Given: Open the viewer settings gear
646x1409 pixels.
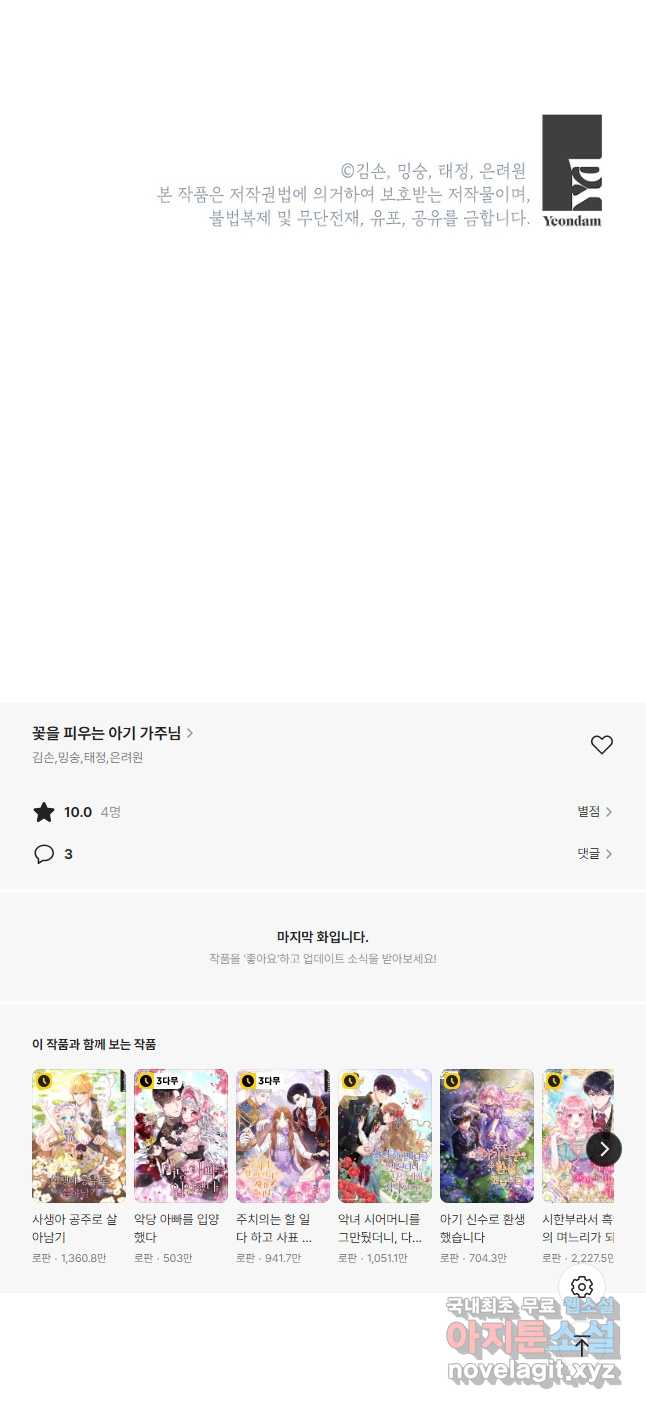Looking at the screenshot, I should click(x=582, y=1287).
